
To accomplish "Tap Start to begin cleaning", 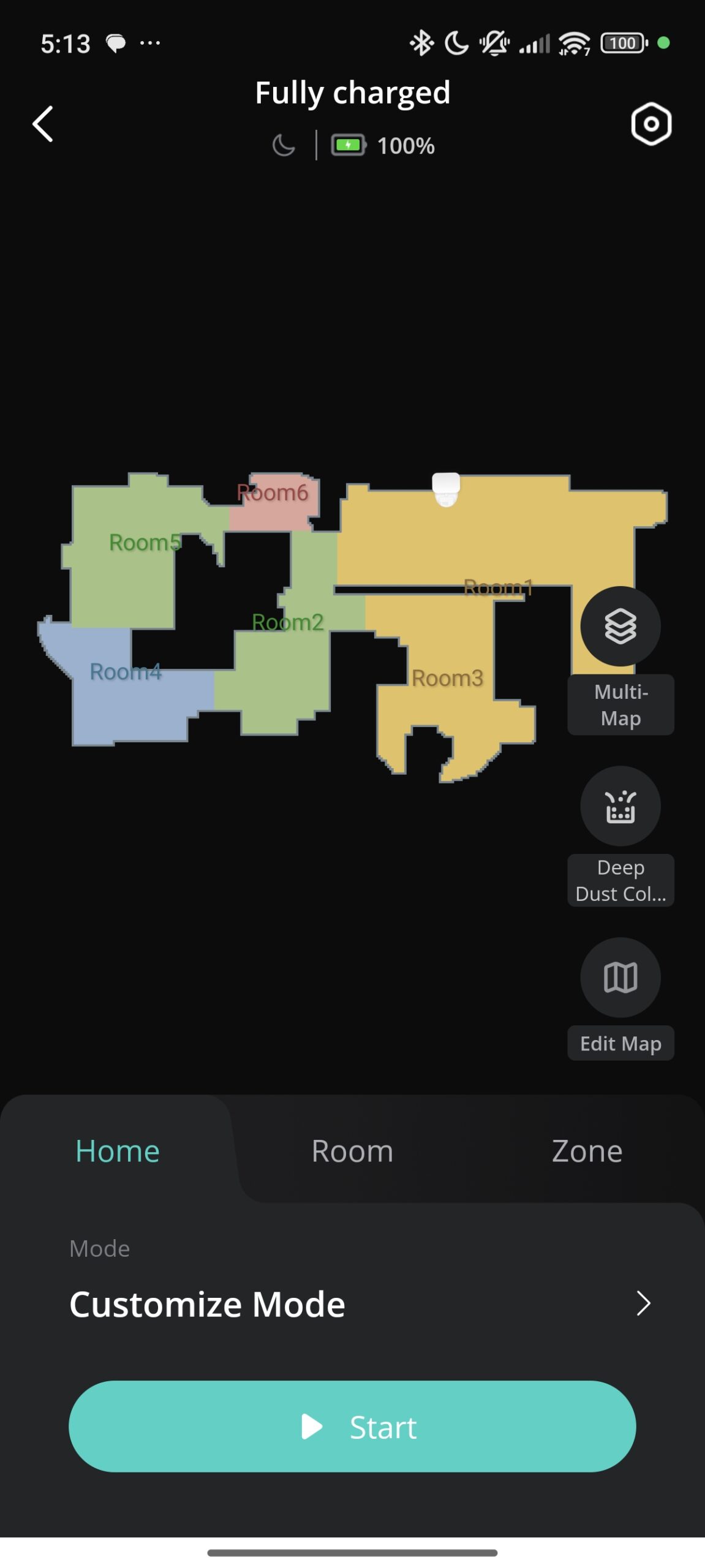I will [352, 1427].
